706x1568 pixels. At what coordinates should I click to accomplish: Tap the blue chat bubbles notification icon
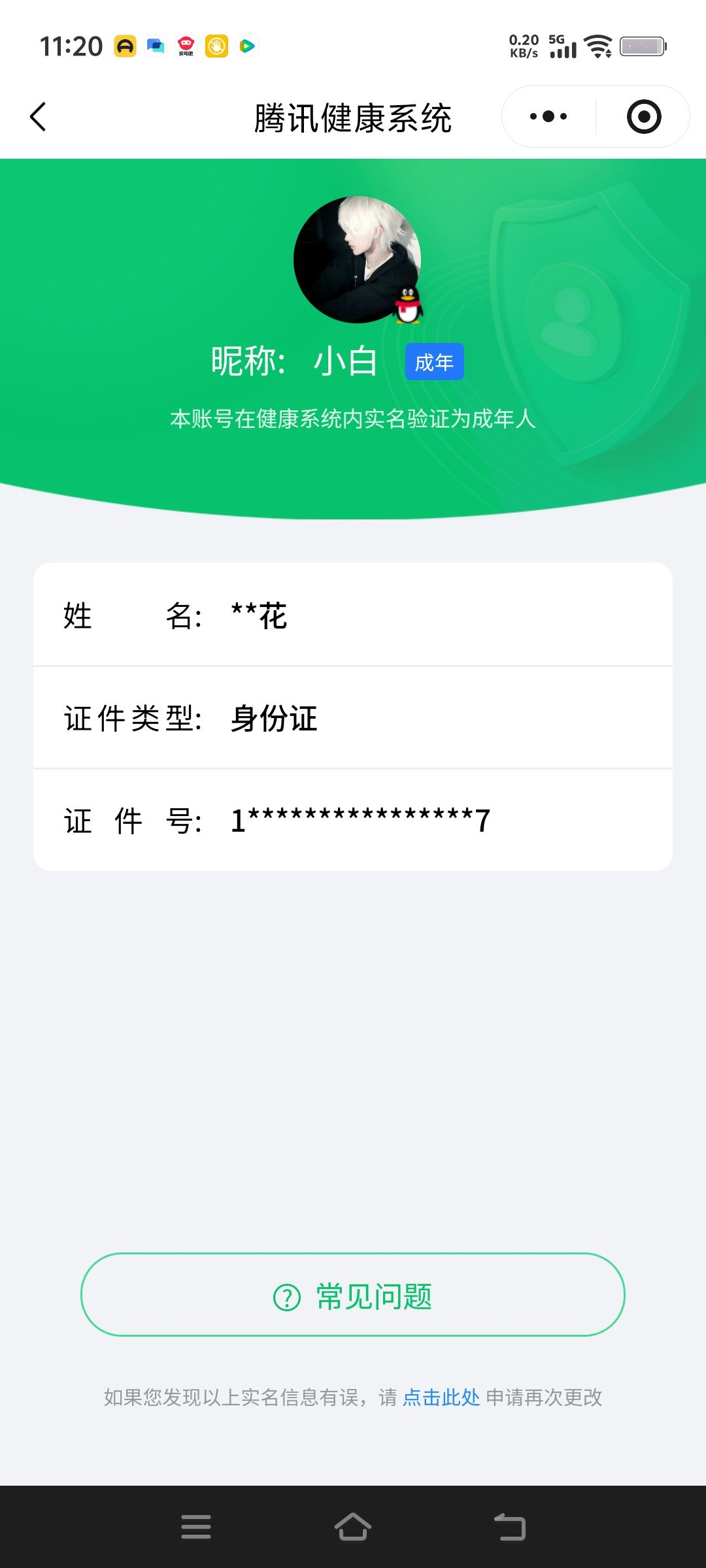click(155, 47)
